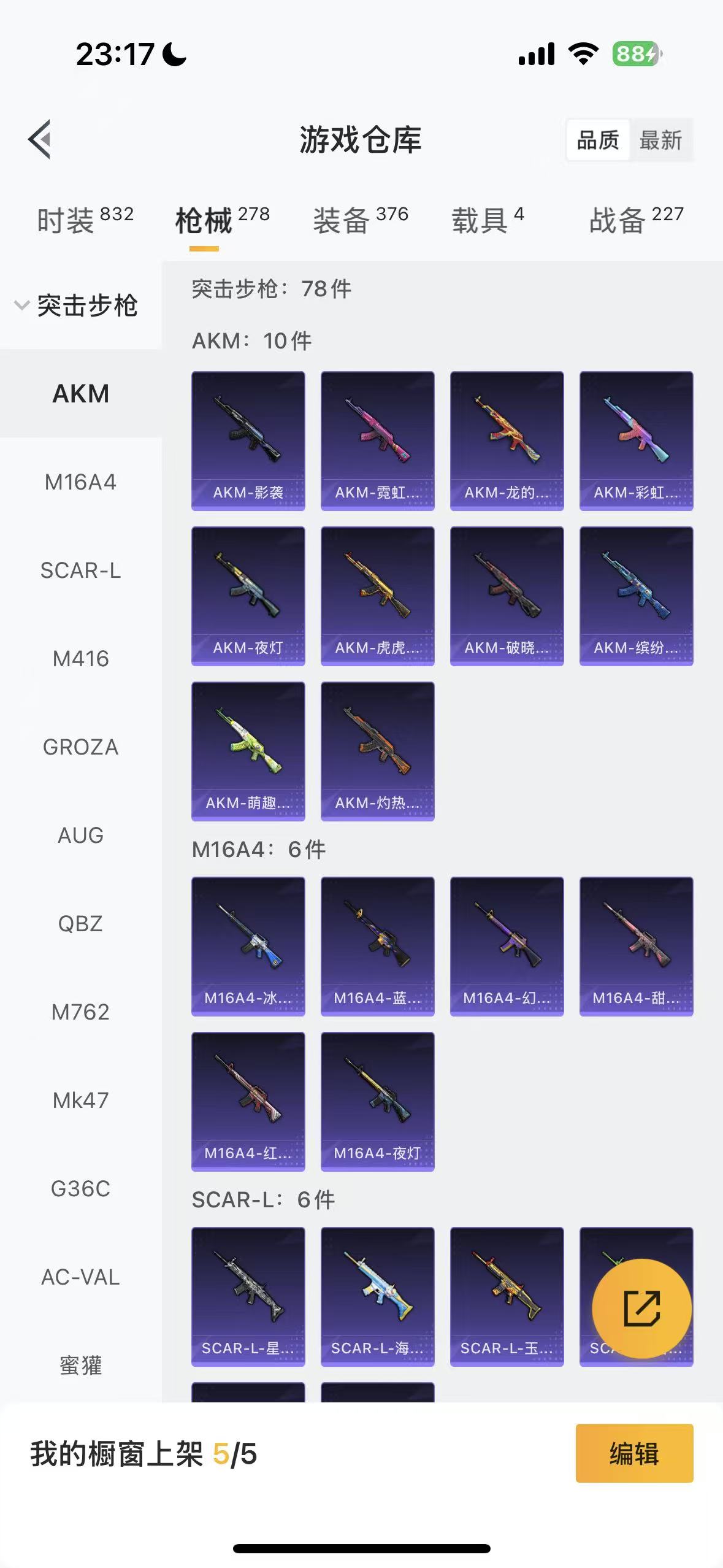
Task: Switch to the 战备 tab
Action: (636, 220)
